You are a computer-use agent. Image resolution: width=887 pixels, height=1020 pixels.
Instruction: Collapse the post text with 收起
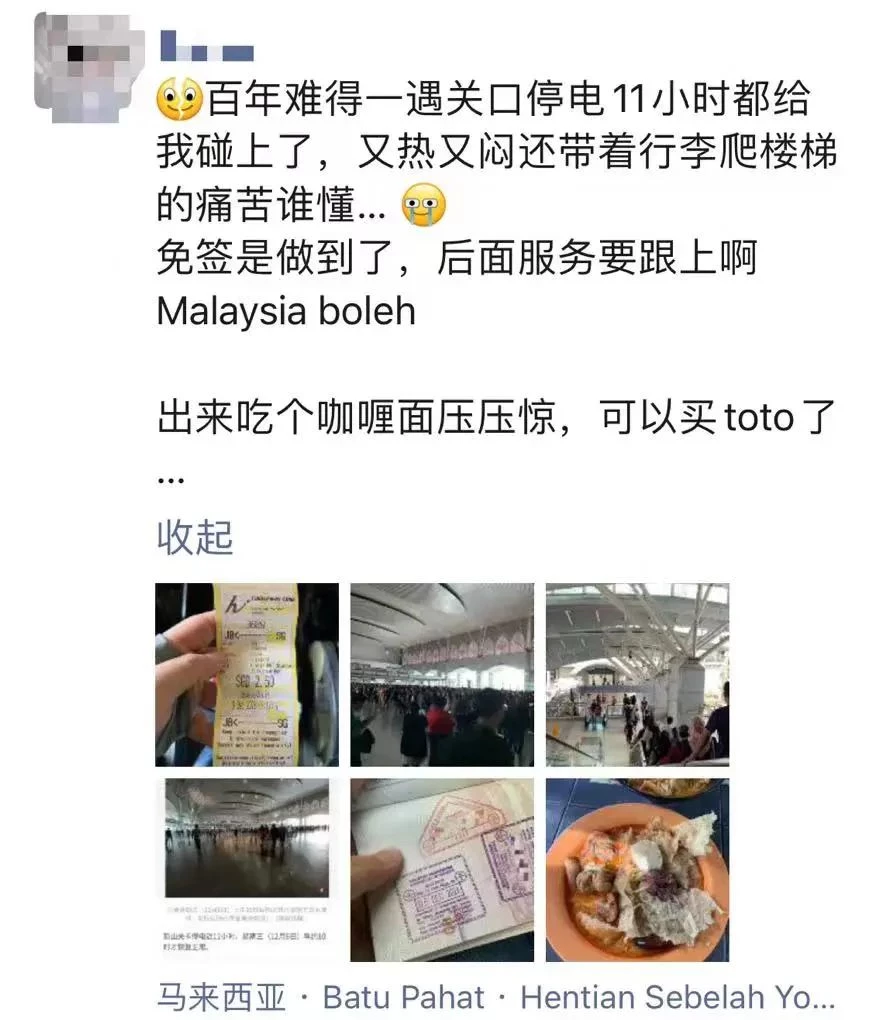[194, 537]
